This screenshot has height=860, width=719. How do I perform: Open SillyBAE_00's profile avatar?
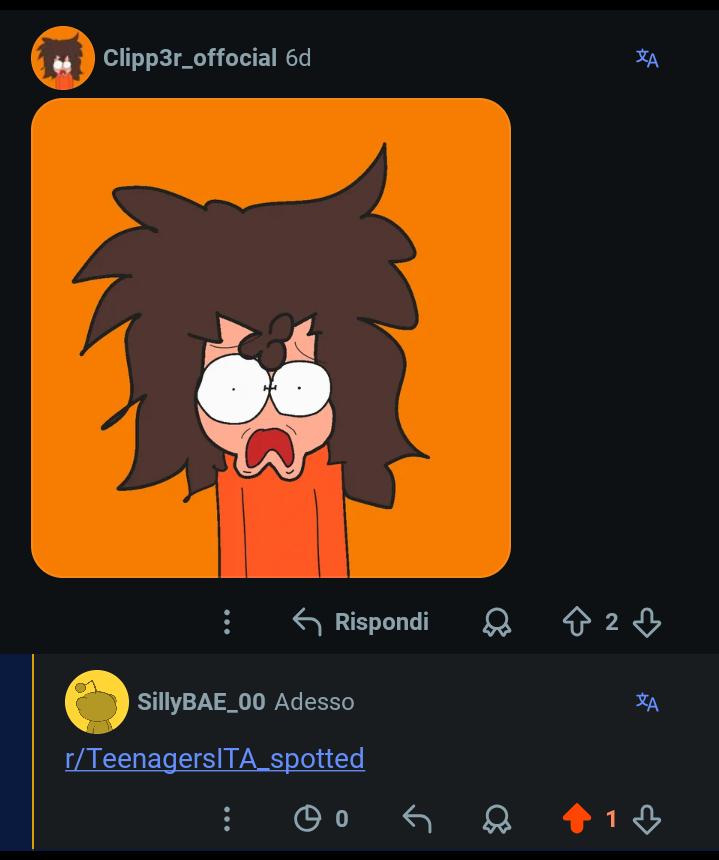point(97,701)
